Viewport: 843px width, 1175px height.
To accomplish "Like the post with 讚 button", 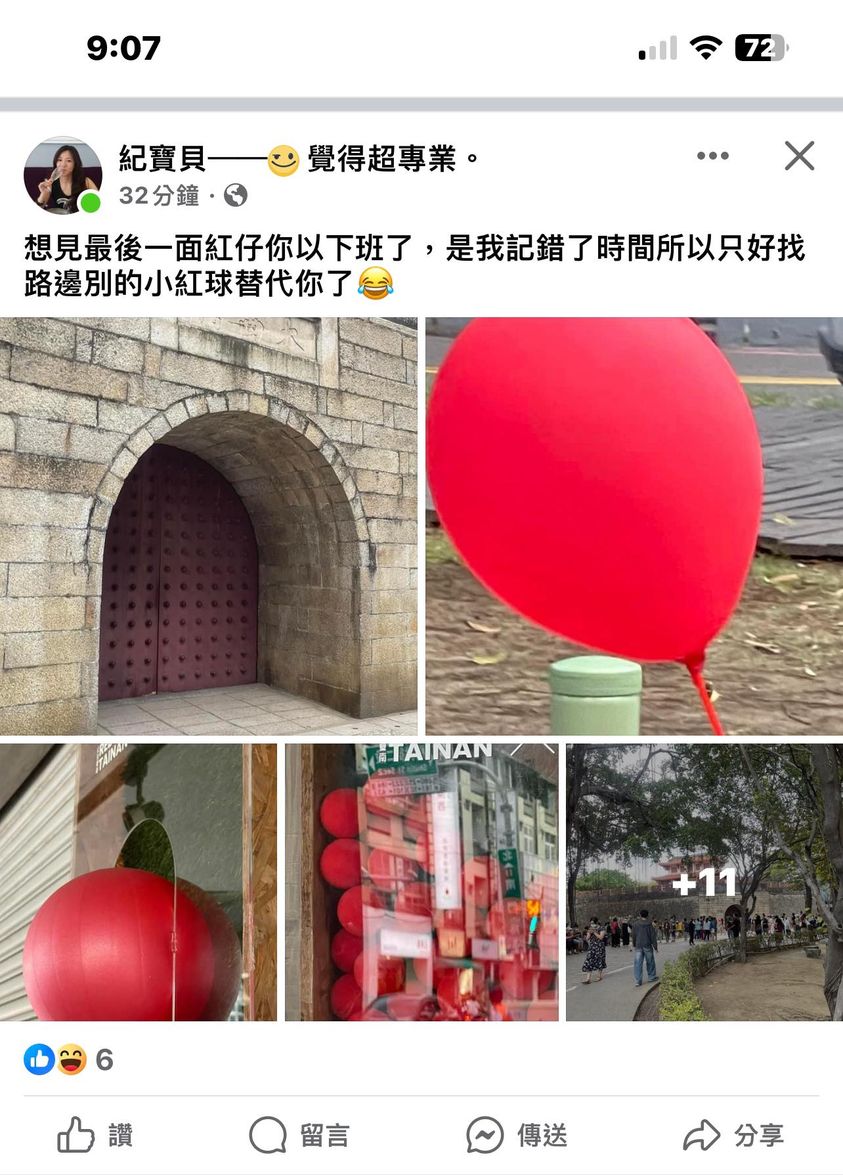I will 95,1136.
